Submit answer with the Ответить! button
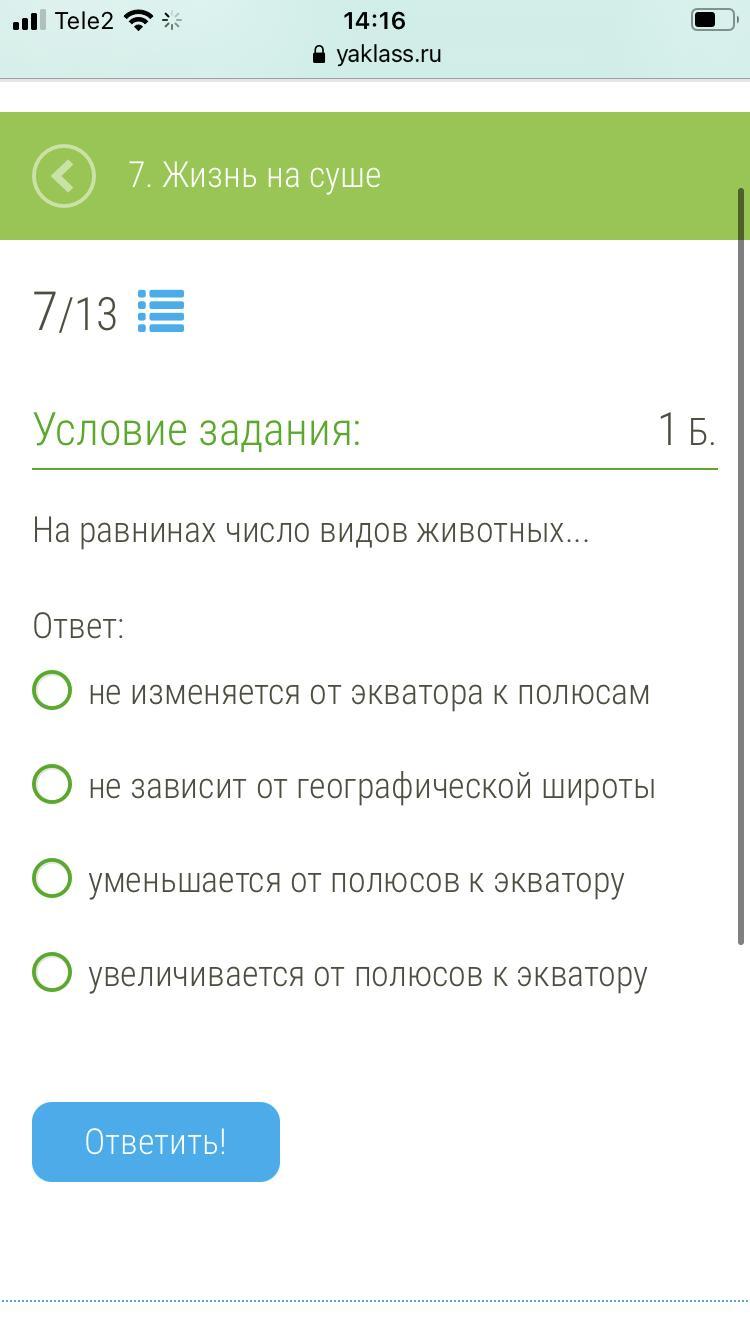Screen dimensions: 750x1334 pyautogui.click(x=156, y=1142)
